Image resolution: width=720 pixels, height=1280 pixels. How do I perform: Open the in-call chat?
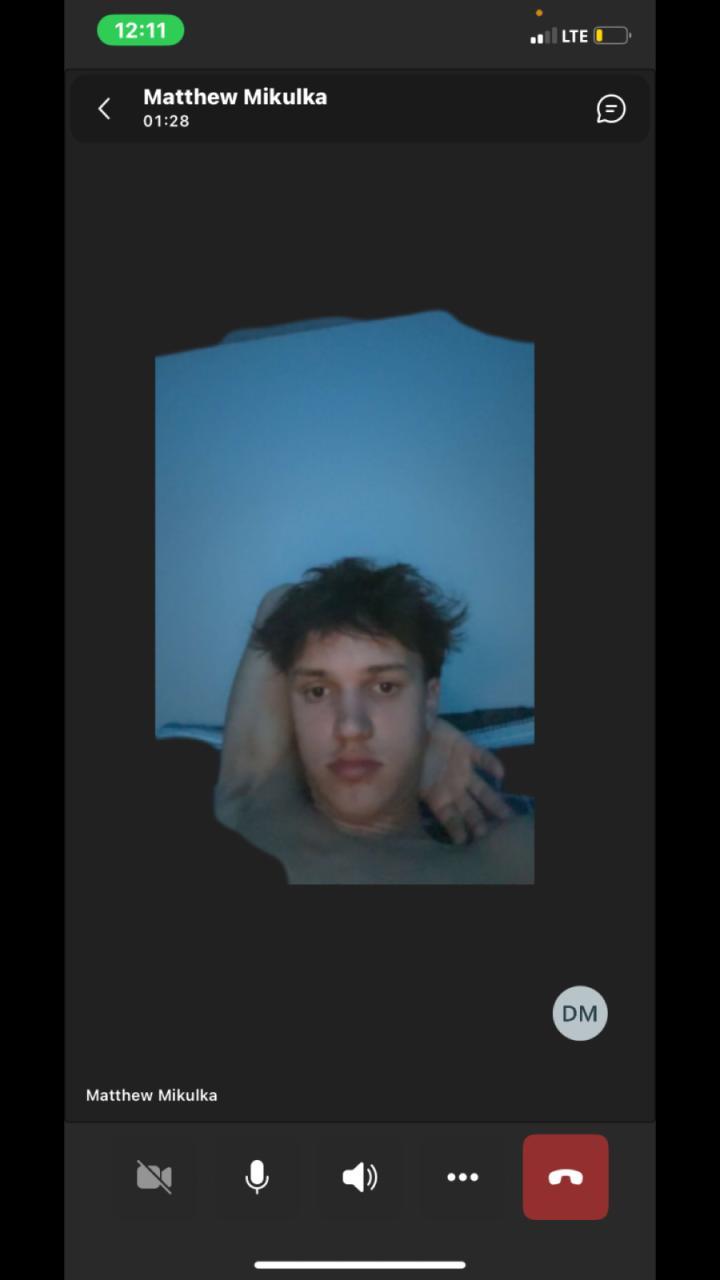click(611, 109)
